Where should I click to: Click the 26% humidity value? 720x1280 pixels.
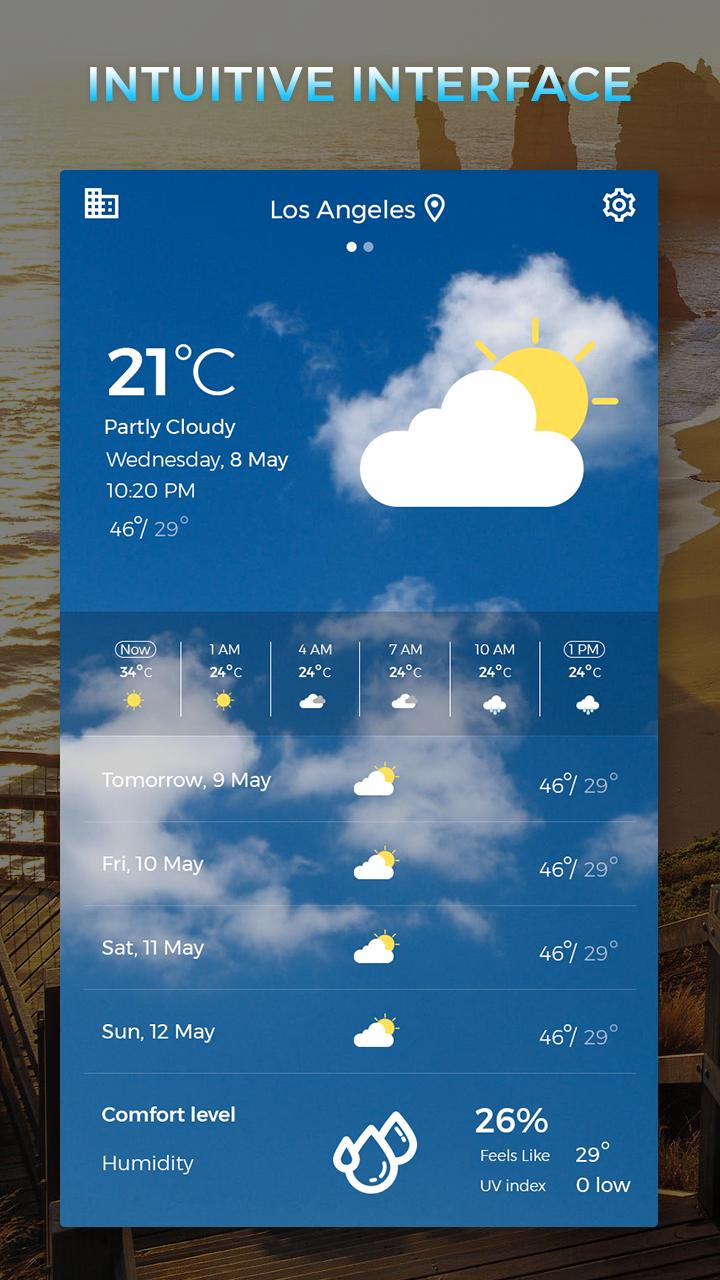click(511, 1119)
